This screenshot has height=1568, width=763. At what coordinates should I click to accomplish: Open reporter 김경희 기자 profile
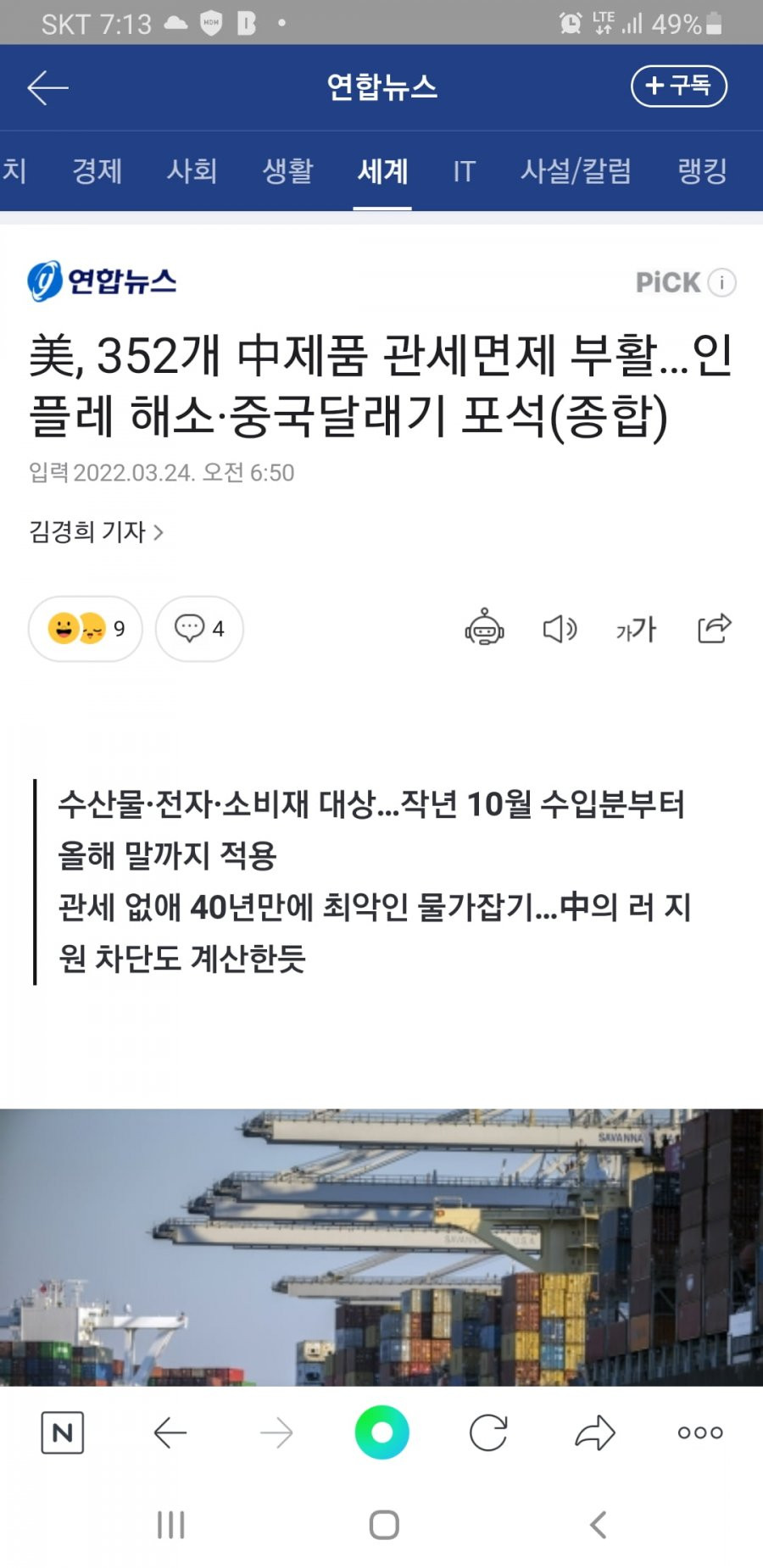click(x=96, y=531)
